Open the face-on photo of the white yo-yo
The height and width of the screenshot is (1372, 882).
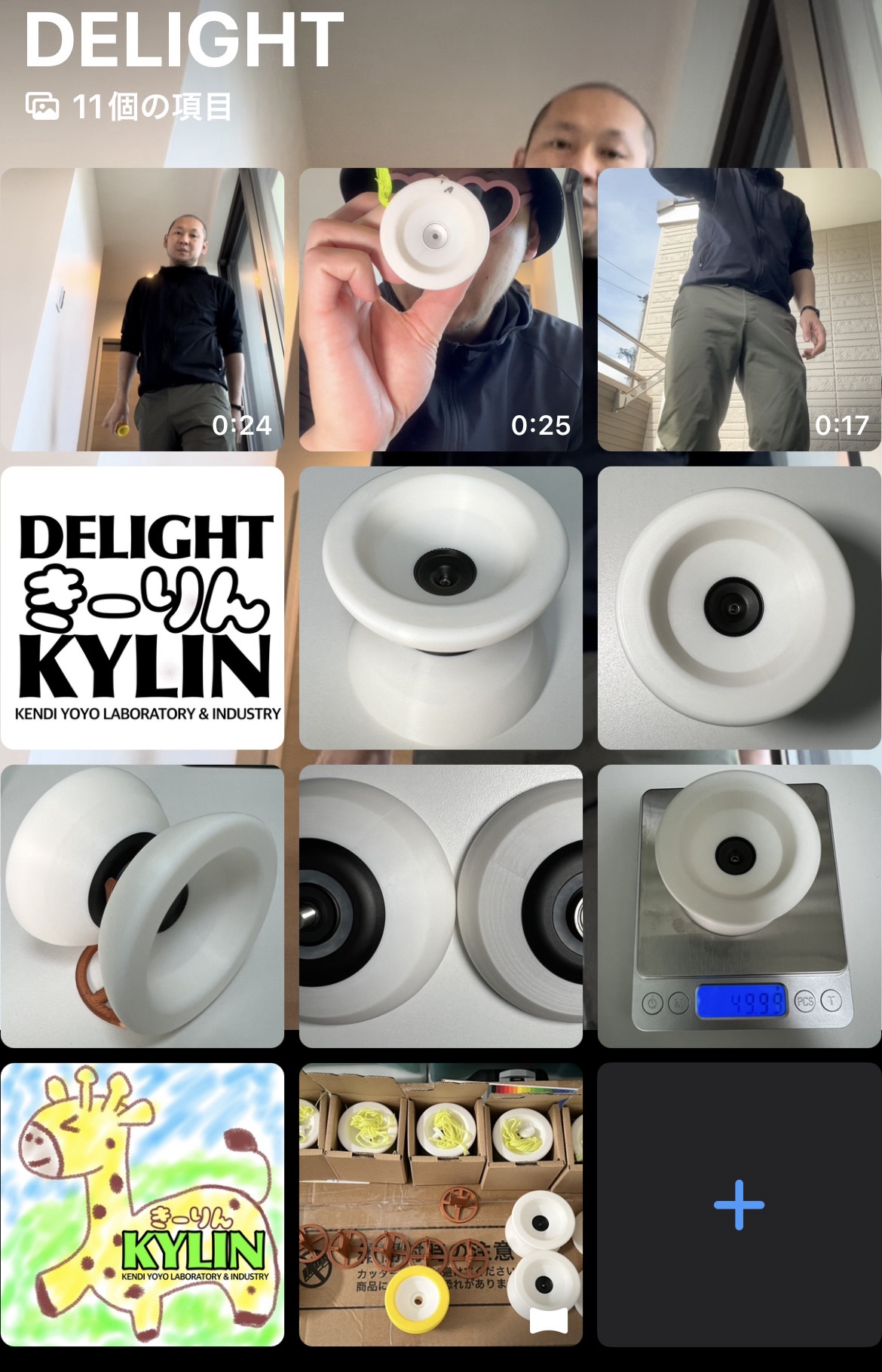click(739, 607)
